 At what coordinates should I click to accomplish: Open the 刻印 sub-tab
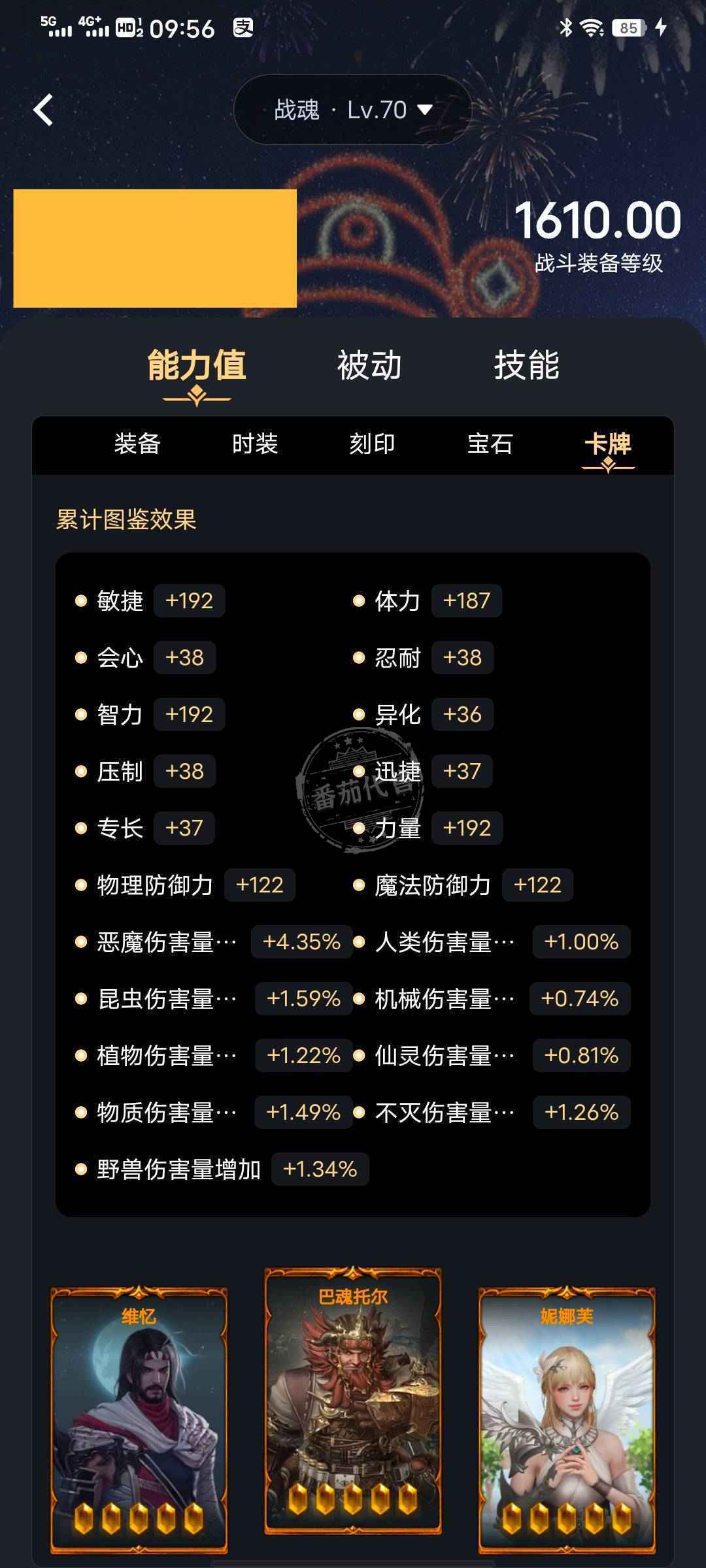[372, 444]
